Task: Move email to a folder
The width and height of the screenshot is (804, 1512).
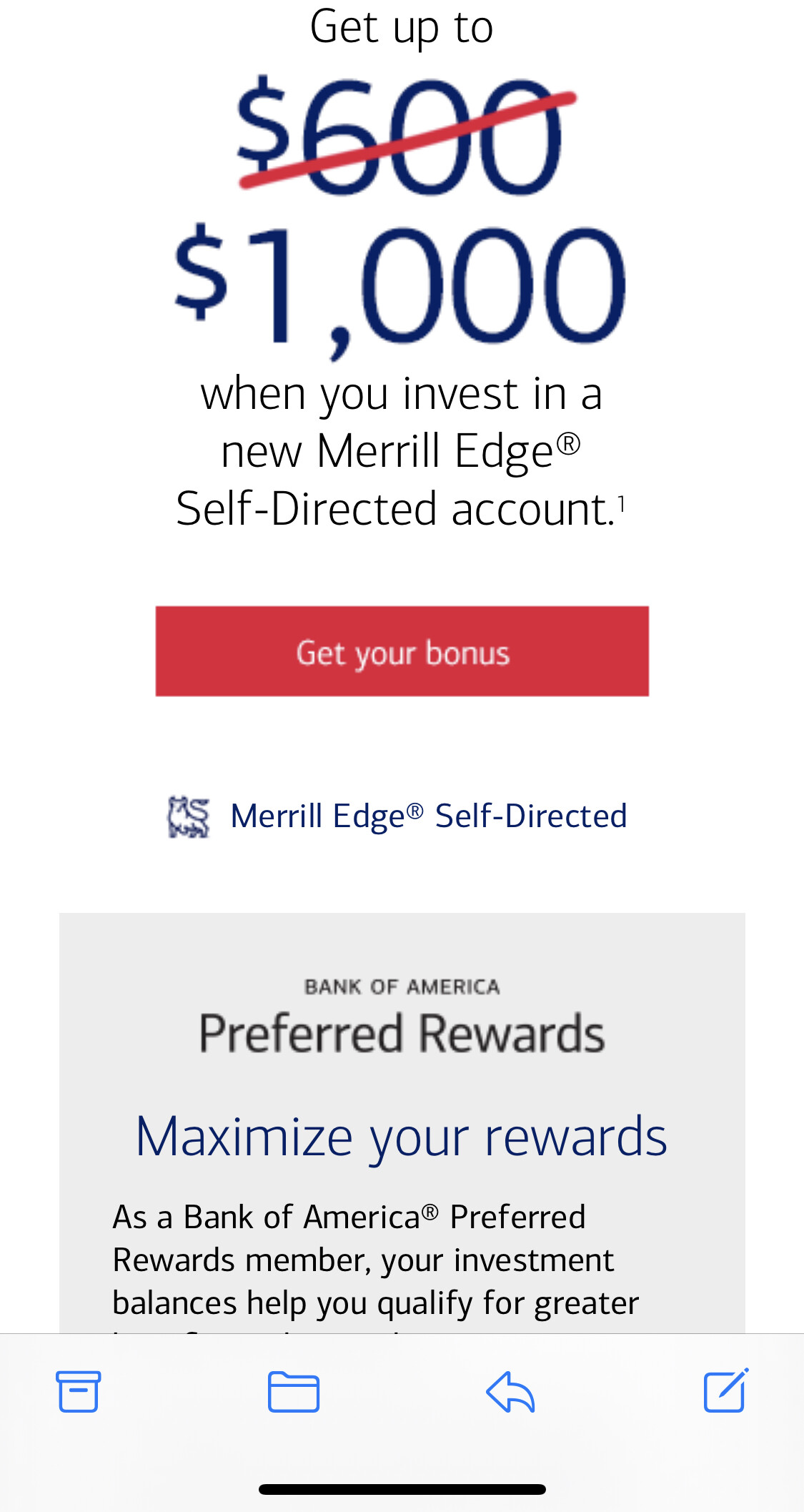Action: [x=294, y=1391]
